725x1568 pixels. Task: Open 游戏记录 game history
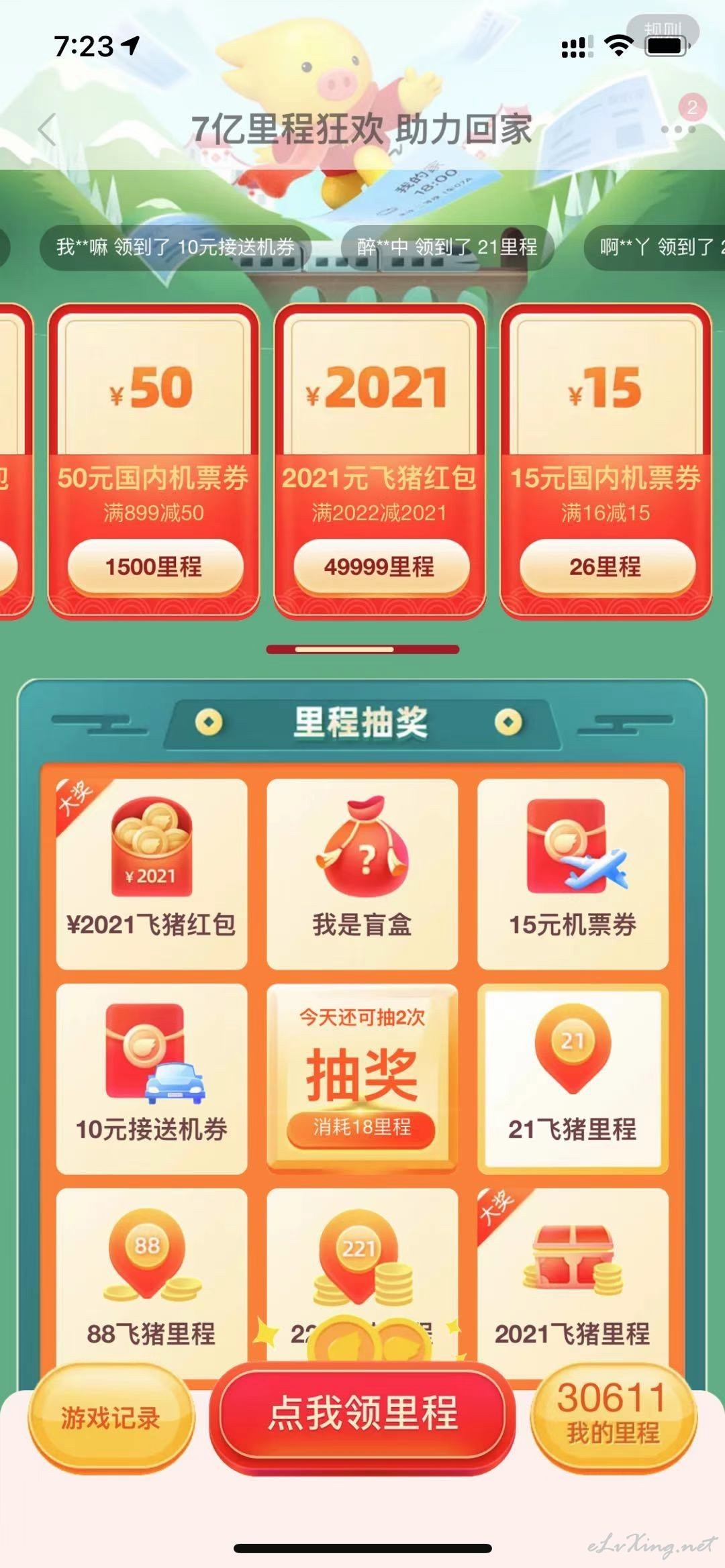coord(111,1417)
